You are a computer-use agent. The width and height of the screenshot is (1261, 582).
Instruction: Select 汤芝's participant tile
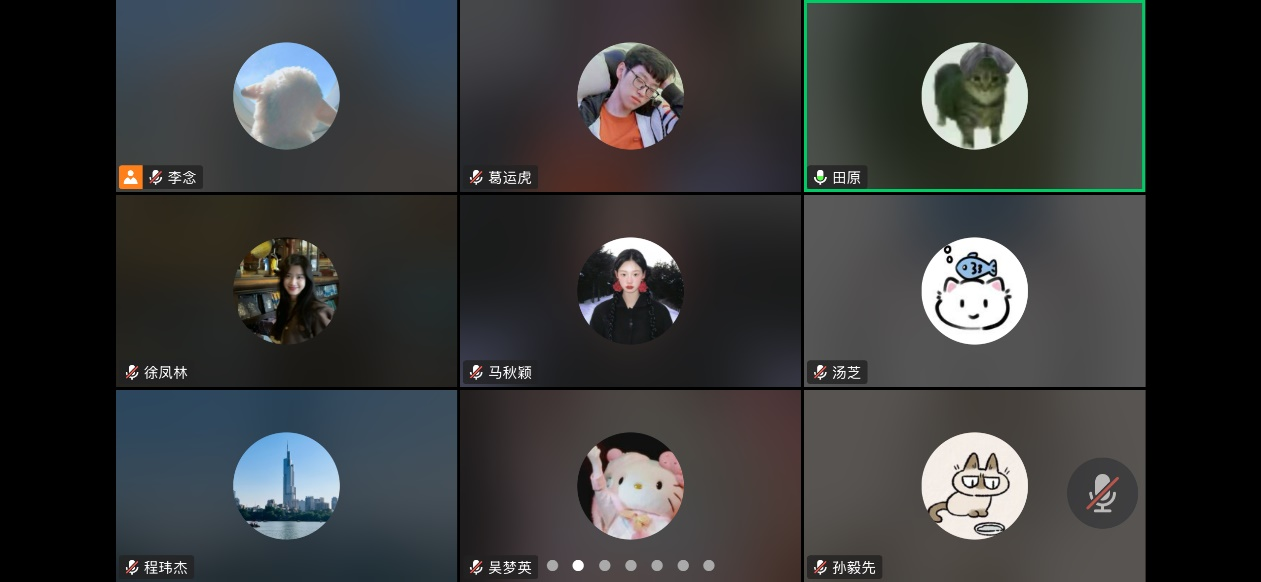click(x=974, y=290)
